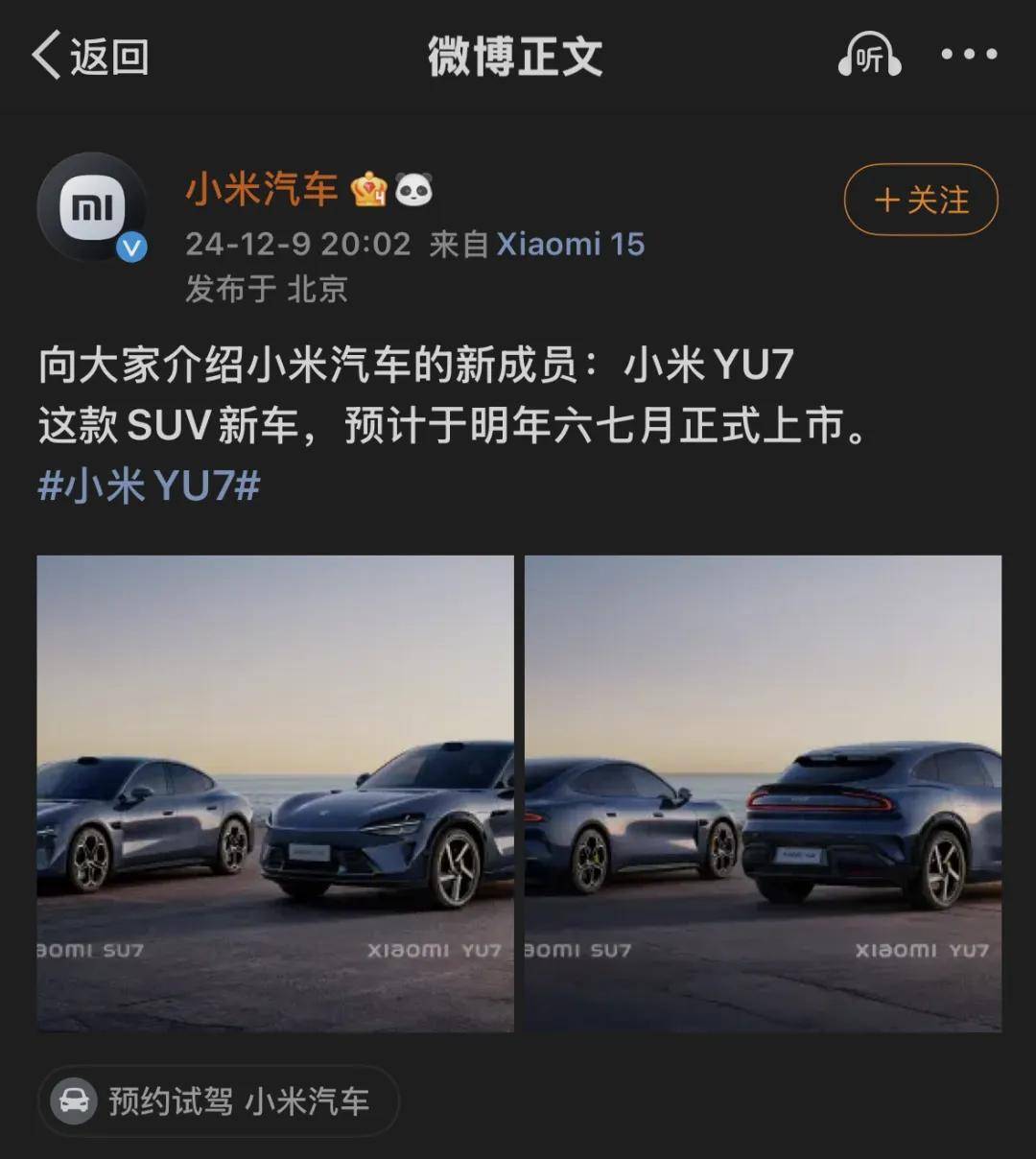Screen dimensions: 1036x1159
Task: Click the 发布于 北京 location text
Action: point(269,287)
